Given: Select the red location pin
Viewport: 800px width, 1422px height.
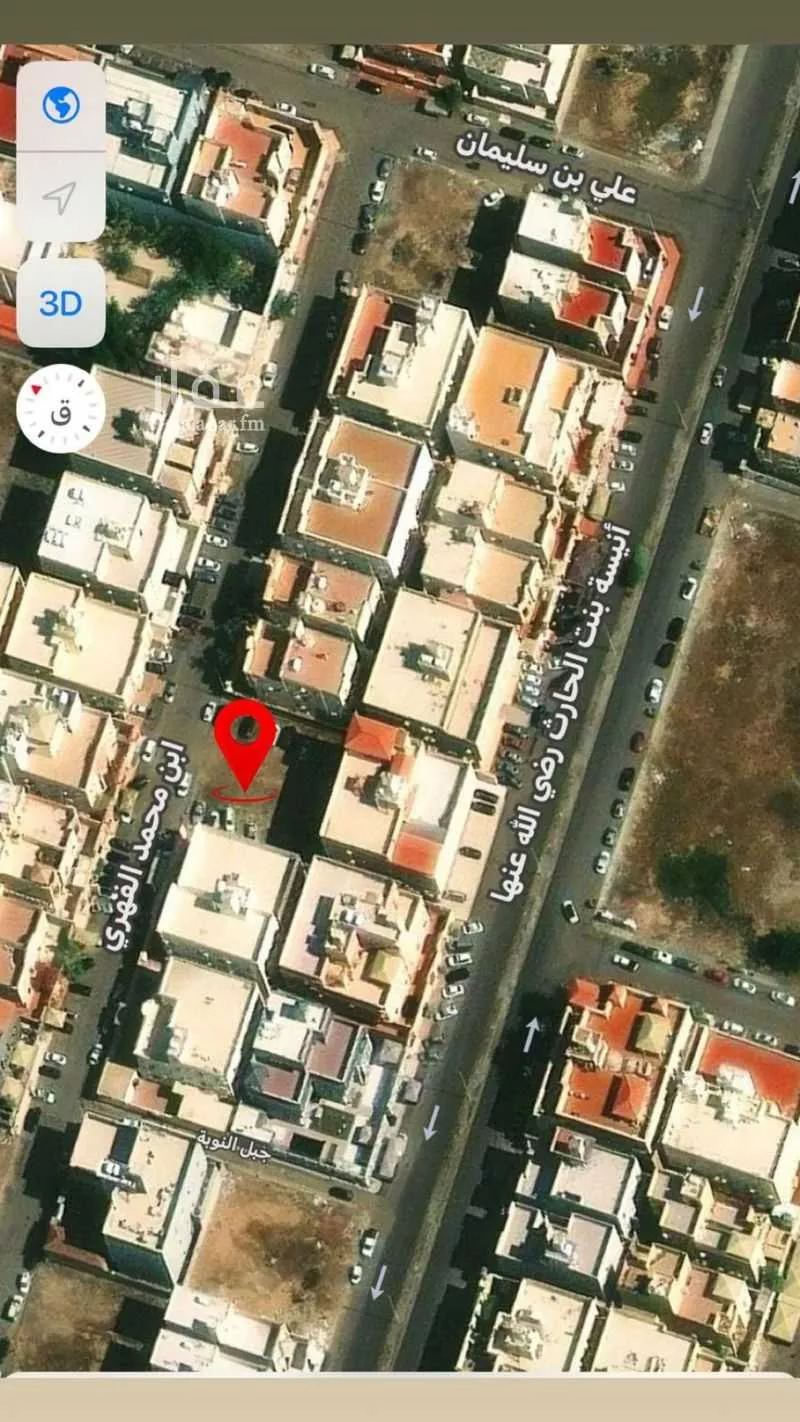Looking at the screenshot, I should (245, 741).
